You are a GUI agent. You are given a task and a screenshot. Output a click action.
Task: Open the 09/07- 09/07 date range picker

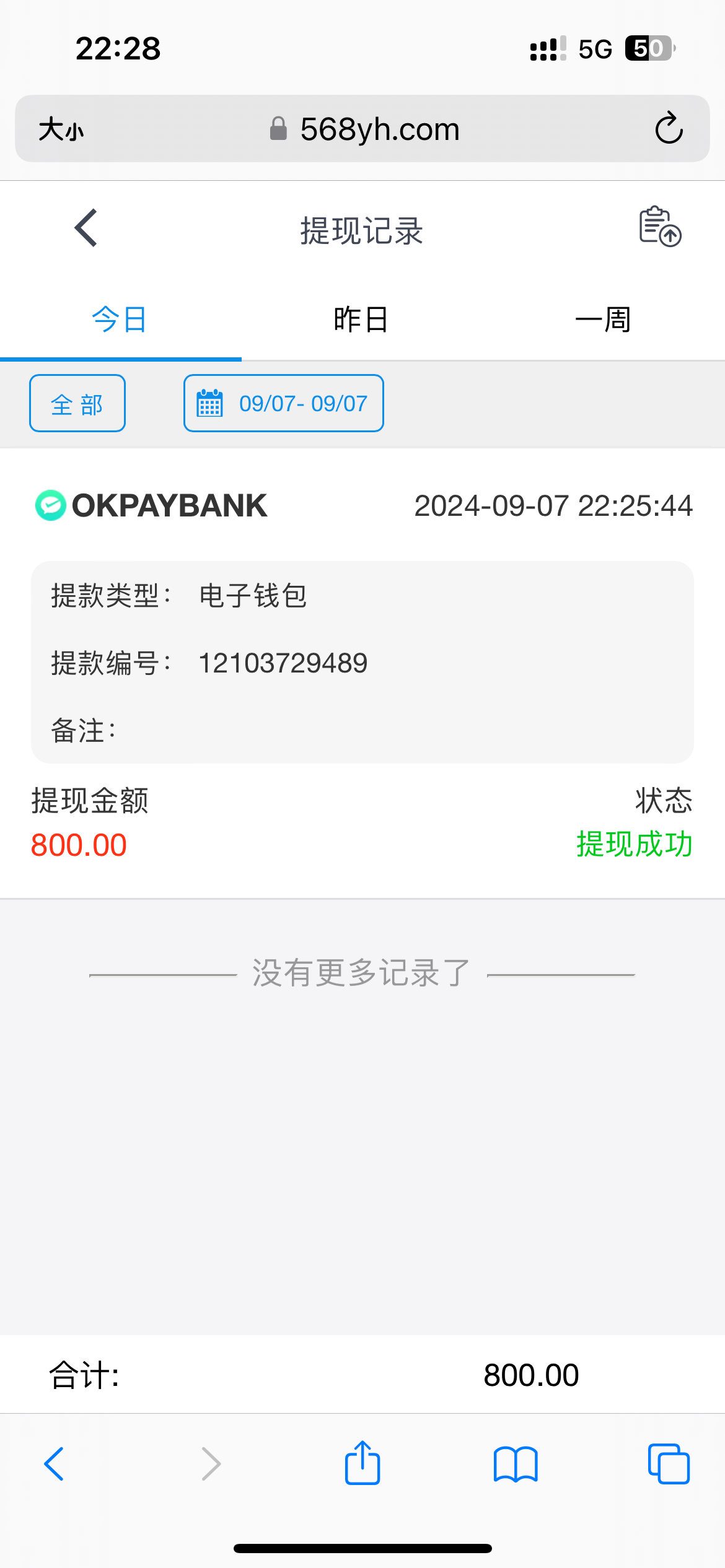pyautogui.click(x=284, y=403)
